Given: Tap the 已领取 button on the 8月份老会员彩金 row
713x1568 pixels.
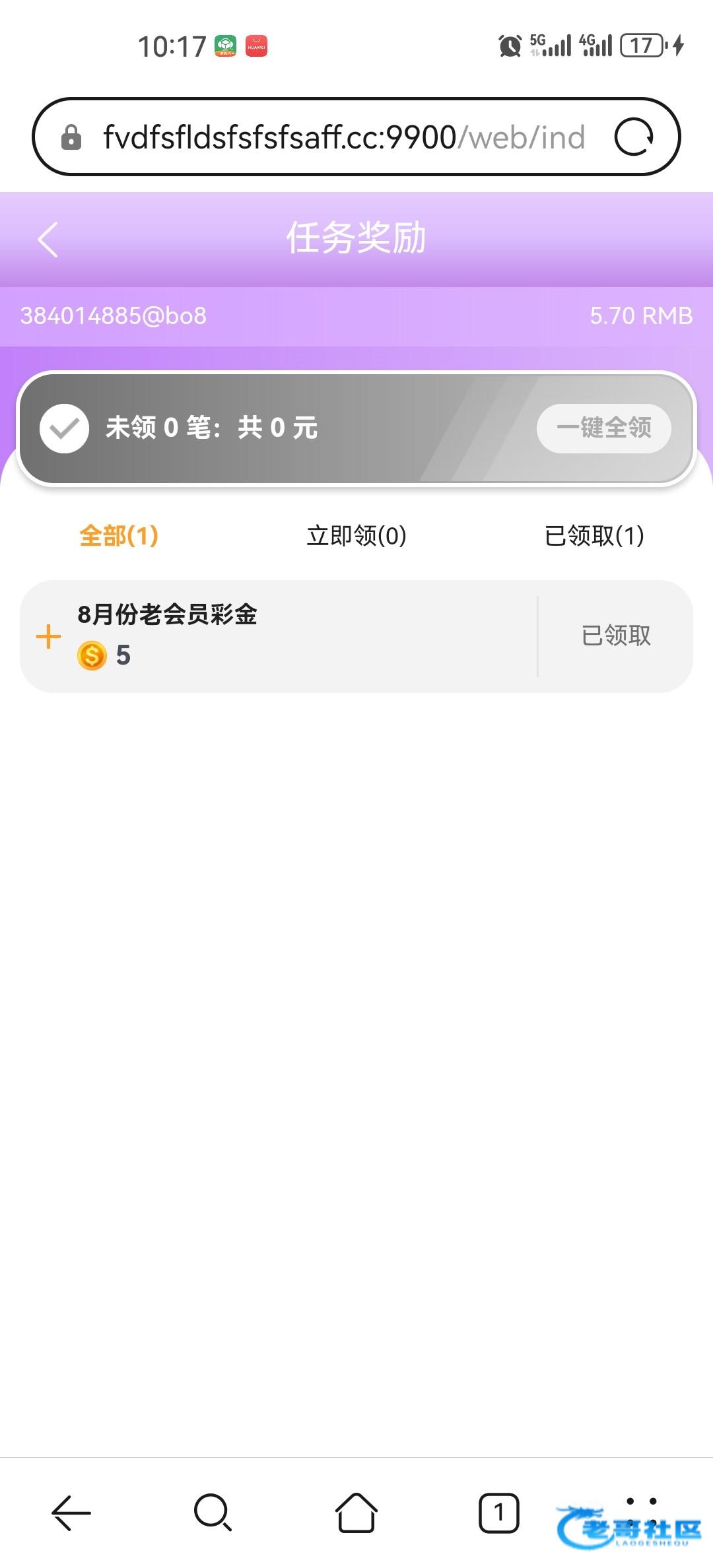Looking at the screenshot, I should [615, 636].
